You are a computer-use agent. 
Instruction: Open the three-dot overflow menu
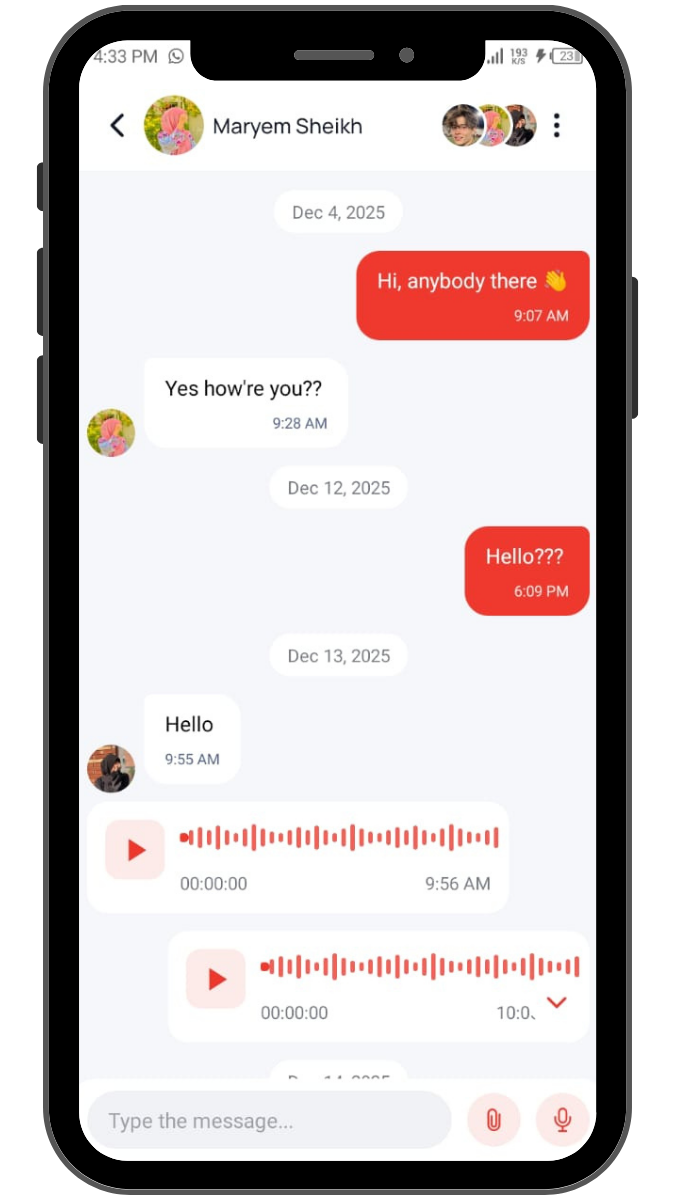pos(557,125)
